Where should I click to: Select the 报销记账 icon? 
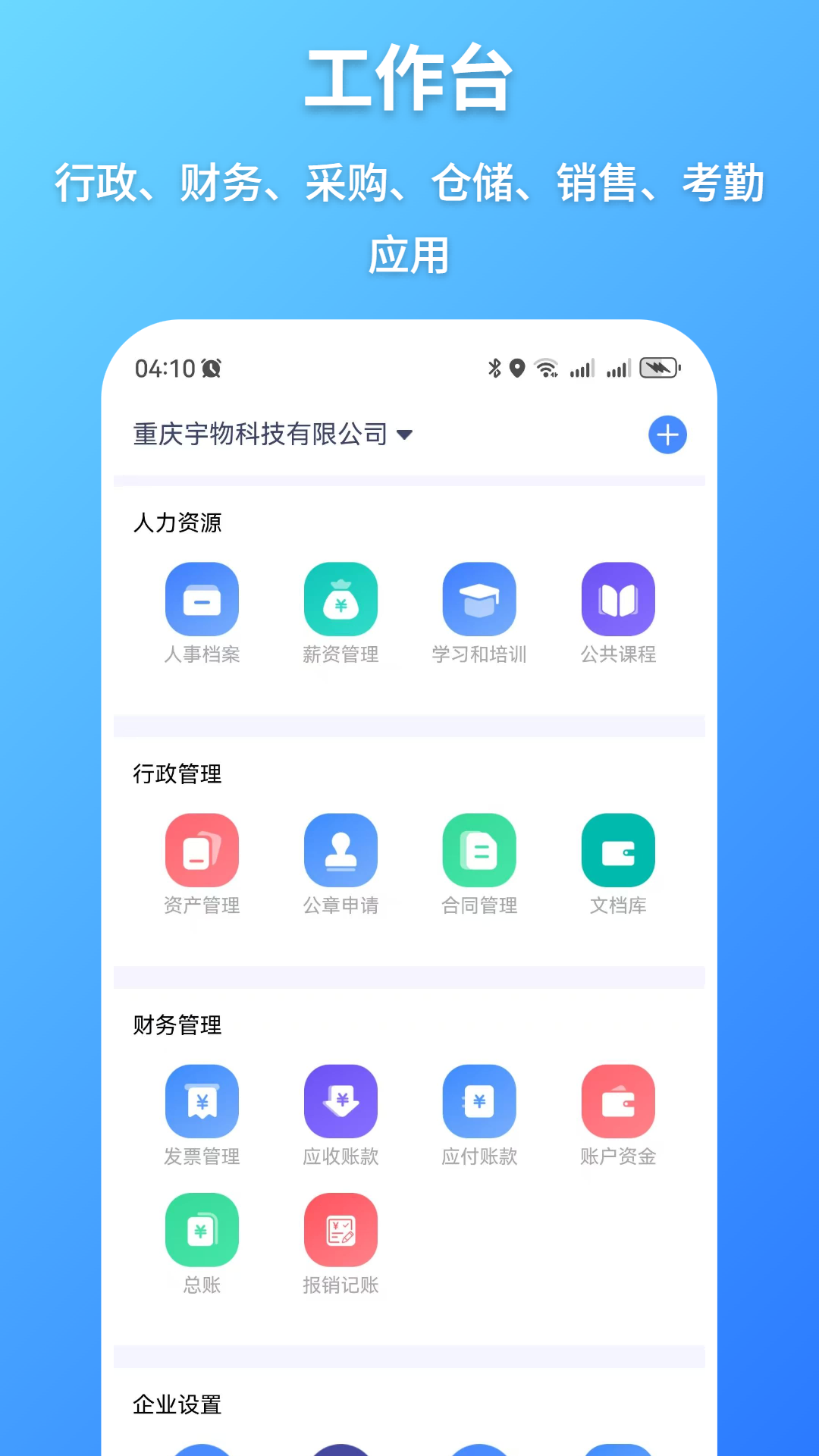coord(340,1228)
